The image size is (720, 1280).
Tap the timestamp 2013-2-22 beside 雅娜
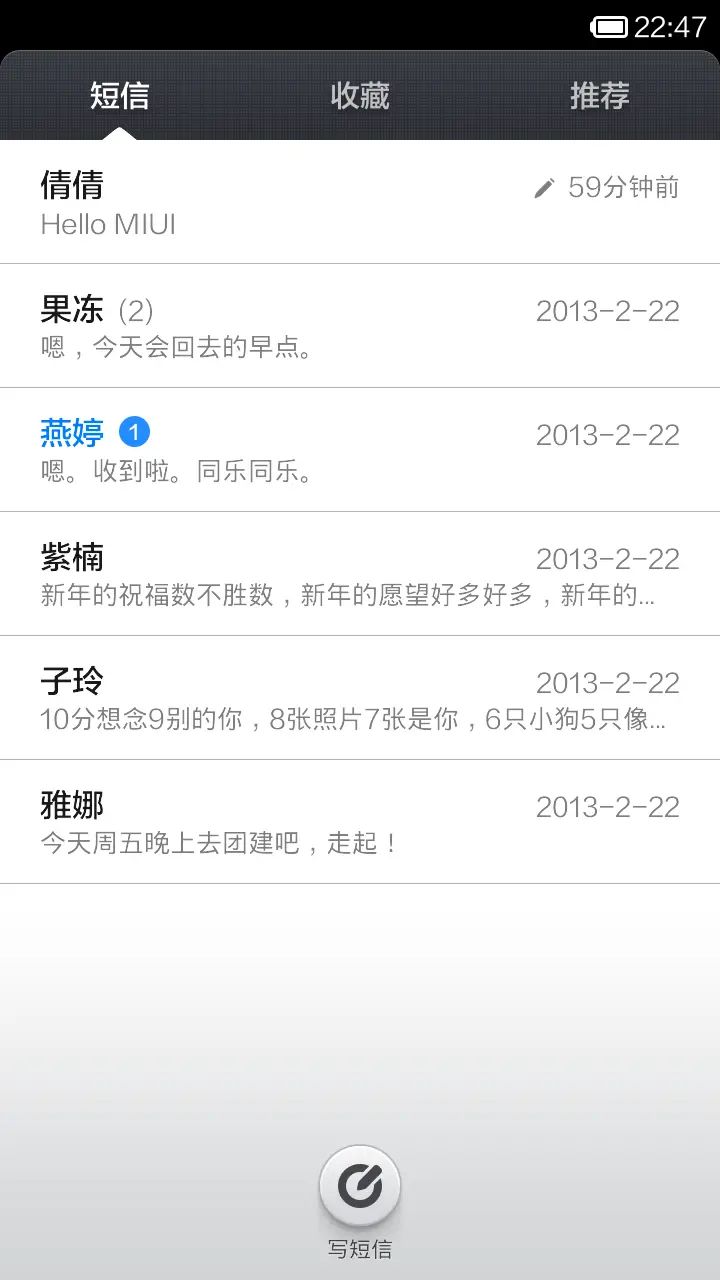click(x=607, y=806)
